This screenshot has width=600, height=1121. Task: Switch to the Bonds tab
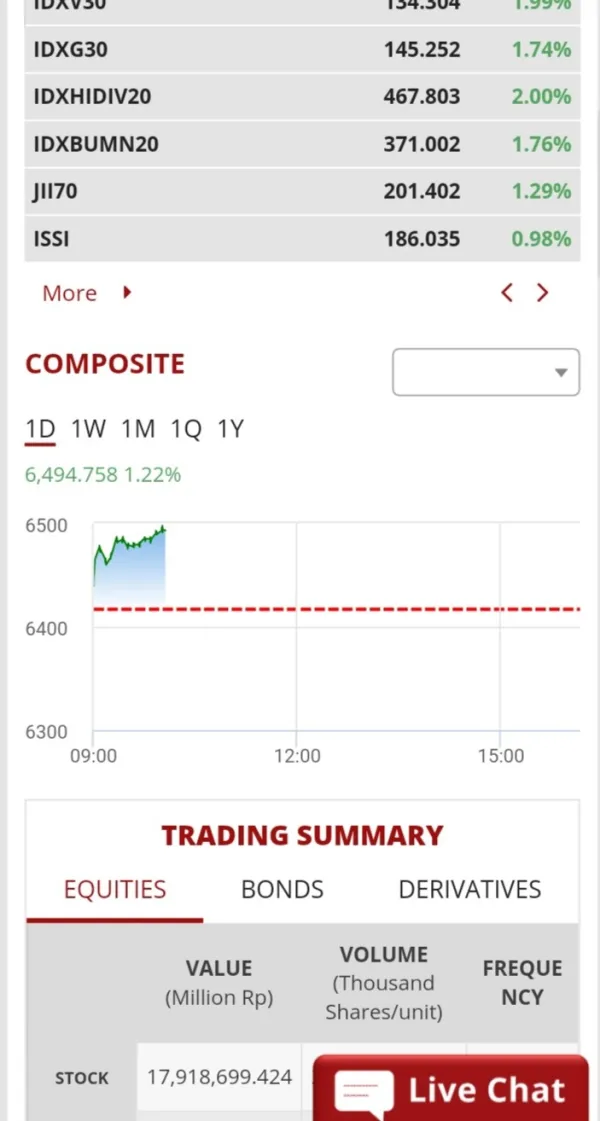coord(282,889)
